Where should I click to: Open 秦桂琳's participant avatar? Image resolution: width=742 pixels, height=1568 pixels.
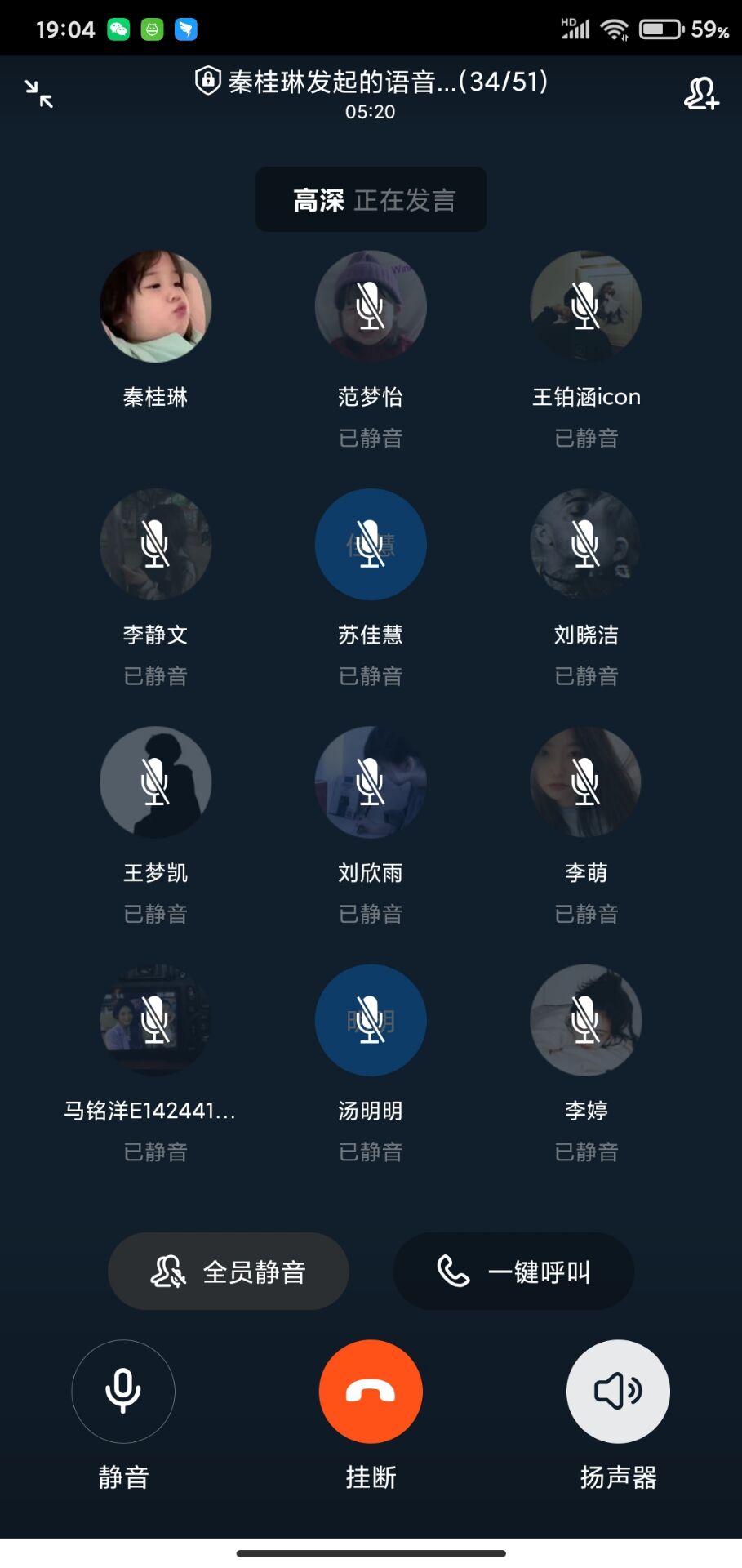click(155, 306)
